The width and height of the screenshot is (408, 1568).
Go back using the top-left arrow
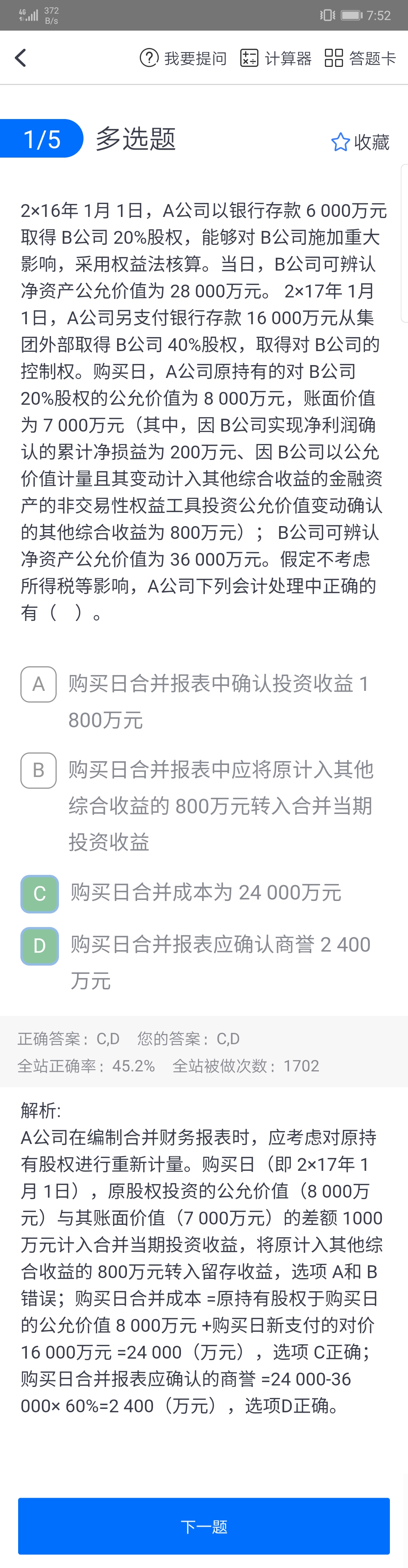(21, 59)
